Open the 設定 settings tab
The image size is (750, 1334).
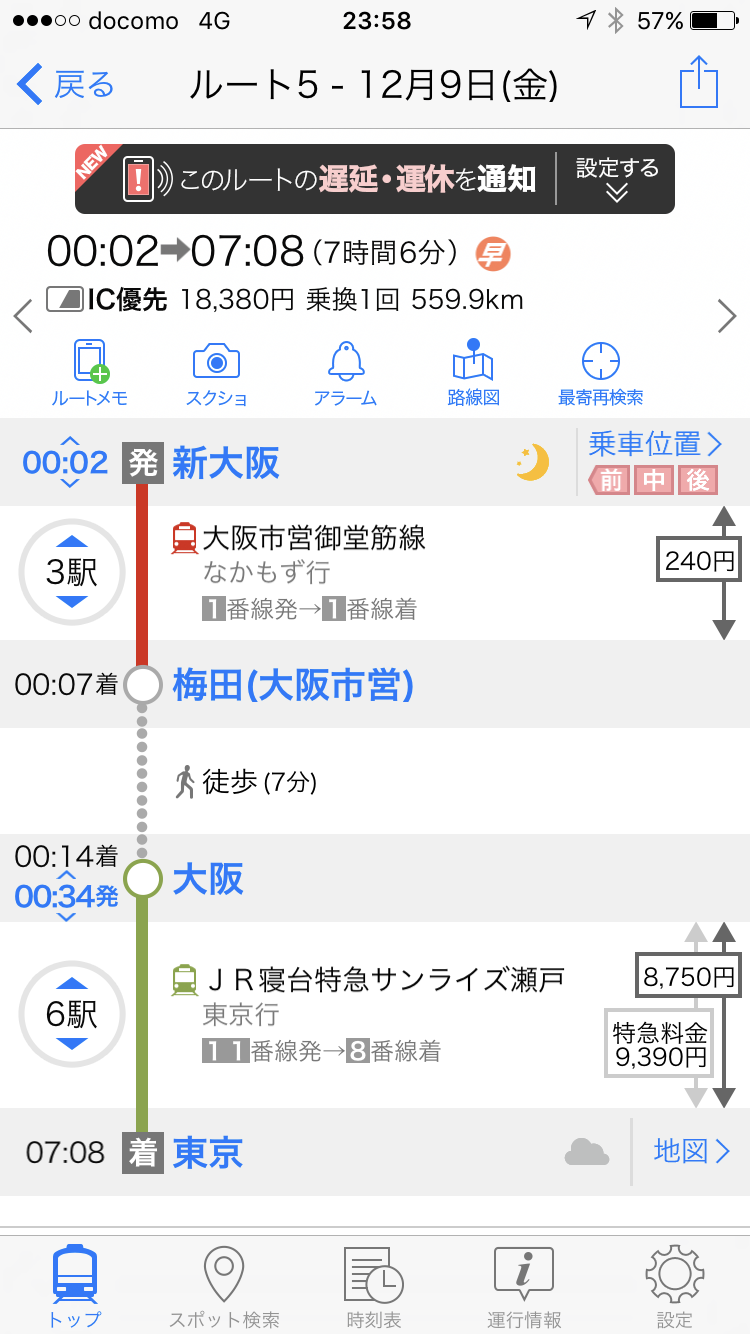tap(674, 1286)
